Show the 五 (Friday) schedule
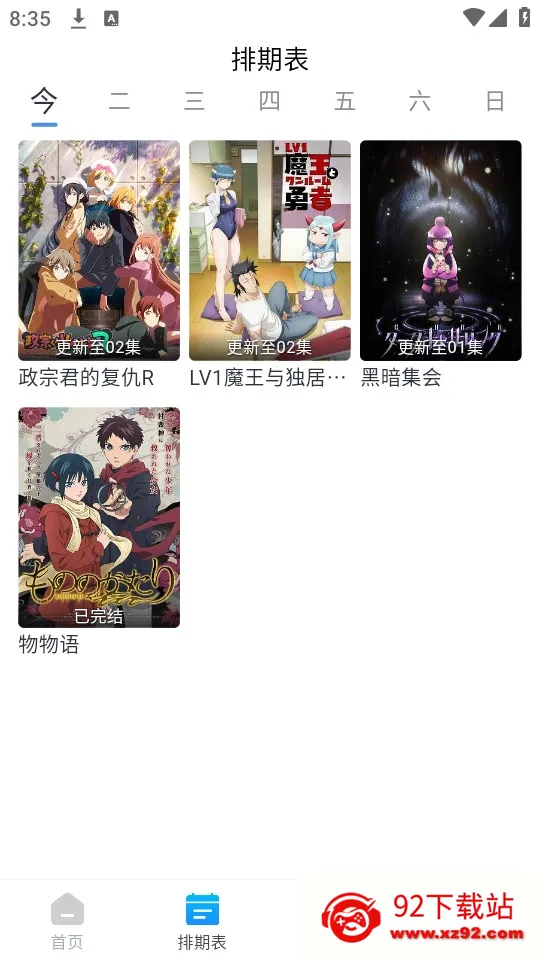This screenshot has height=960, width=540. point(345,102)
